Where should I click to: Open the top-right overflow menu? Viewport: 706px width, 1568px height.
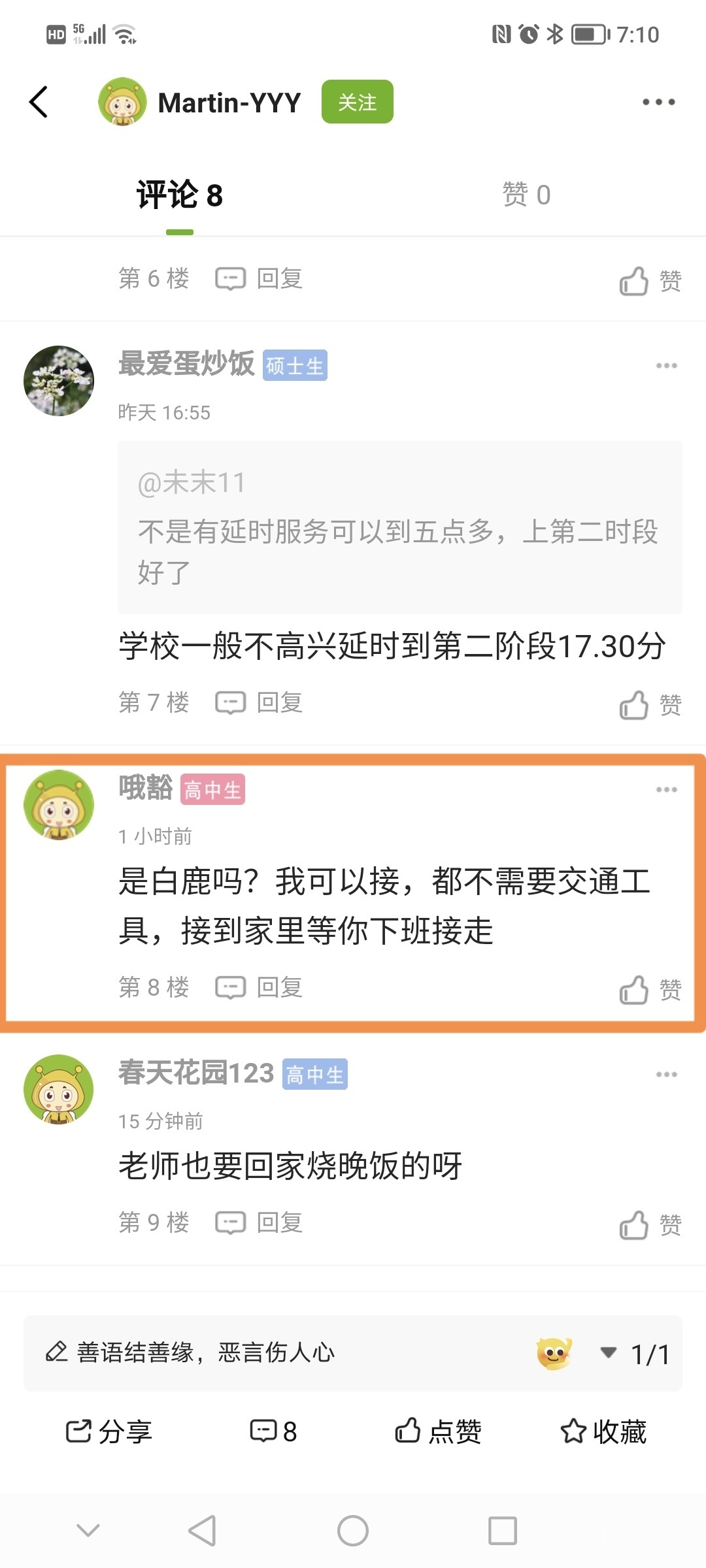[658, 102]
